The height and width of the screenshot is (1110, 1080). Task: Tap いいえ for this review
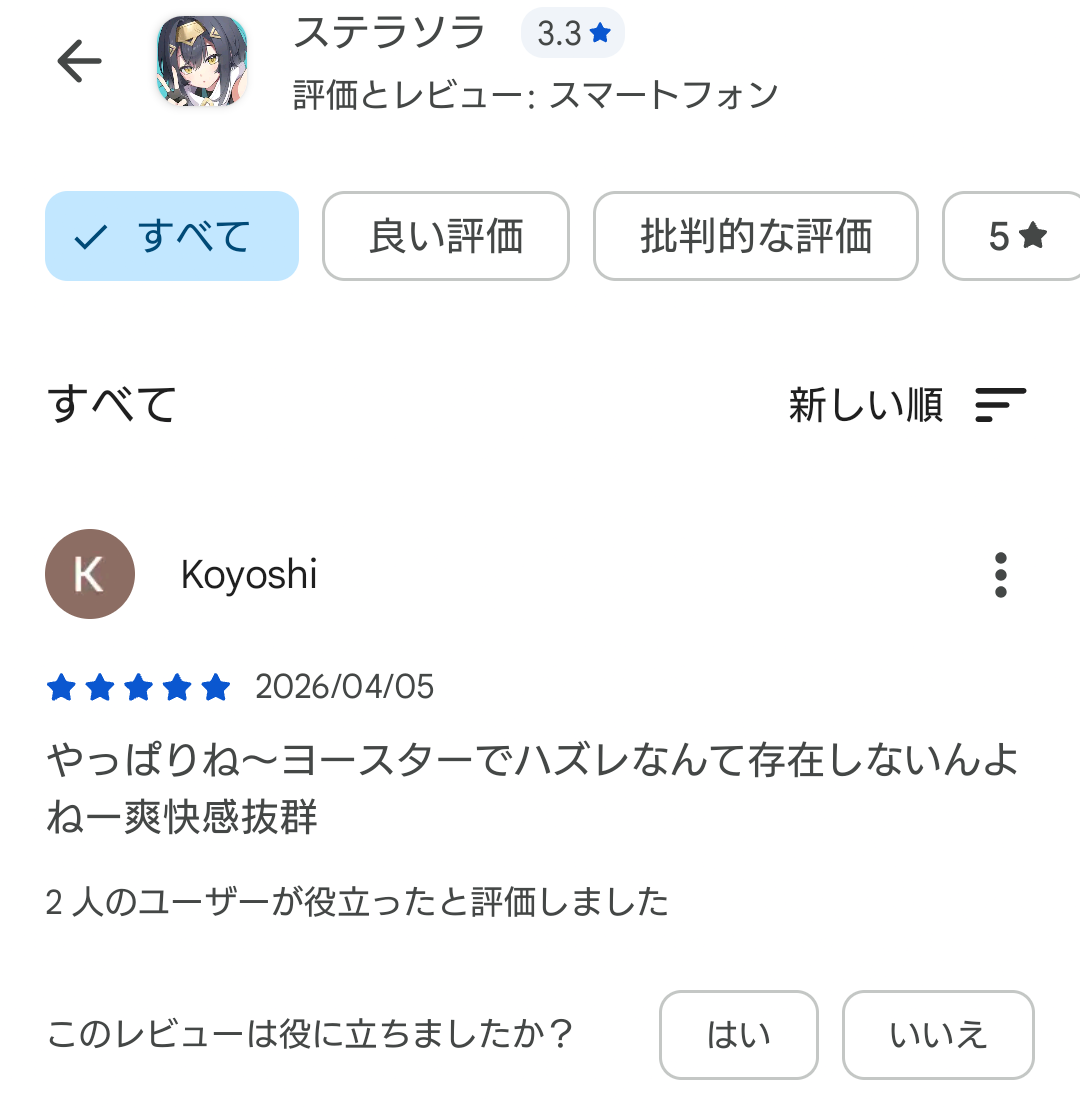click(x=938, y=1035)
